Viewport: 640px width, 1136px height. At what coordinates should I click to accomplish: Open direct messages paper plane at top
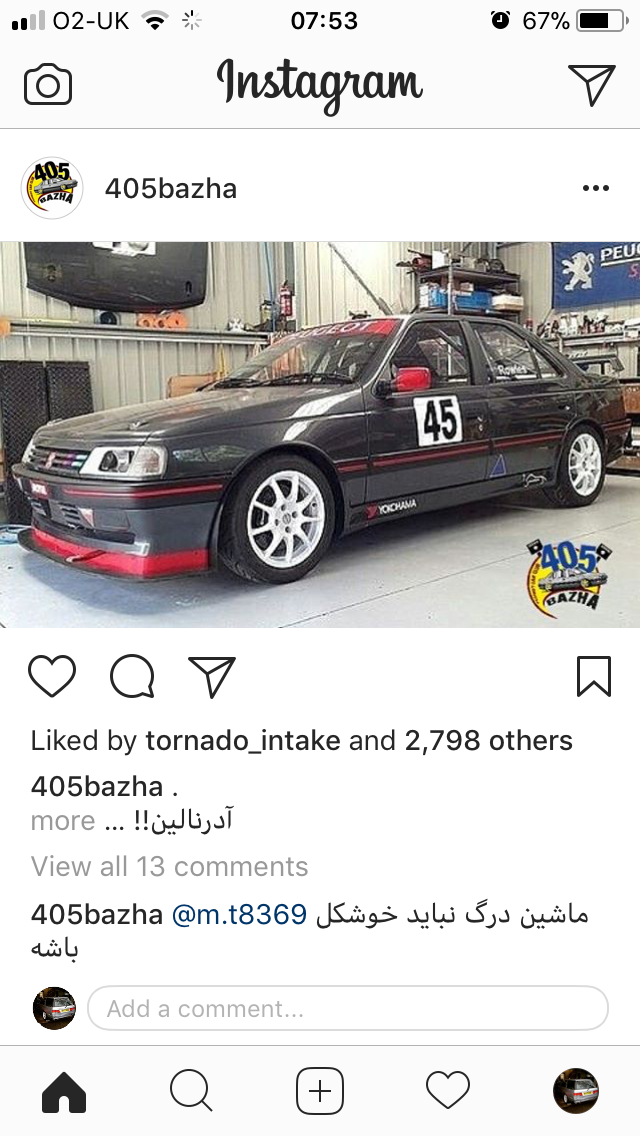(x=591, y=85)
